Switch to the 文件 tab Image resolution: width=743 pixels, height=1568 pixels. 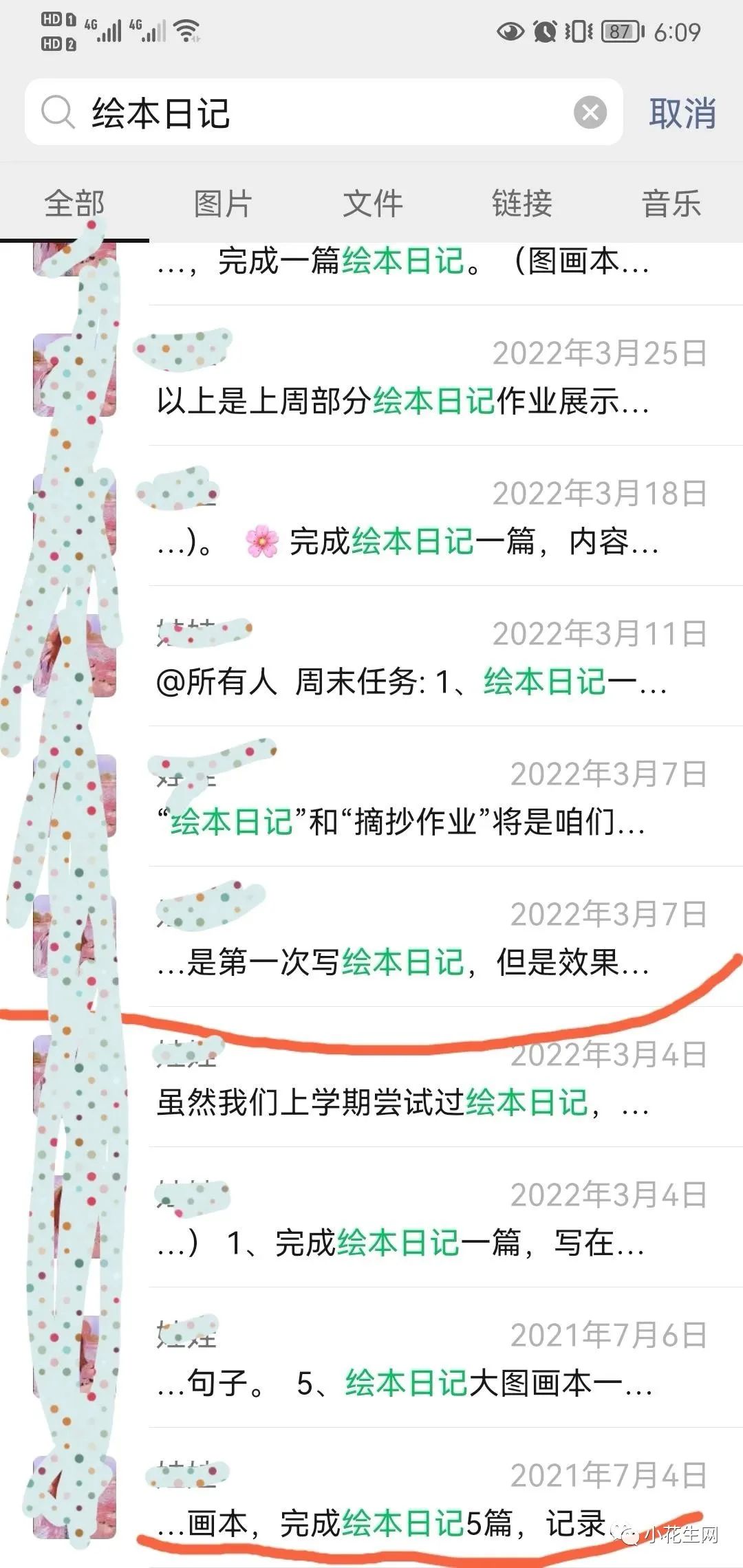pyautogui.click(x=373, y=204)
